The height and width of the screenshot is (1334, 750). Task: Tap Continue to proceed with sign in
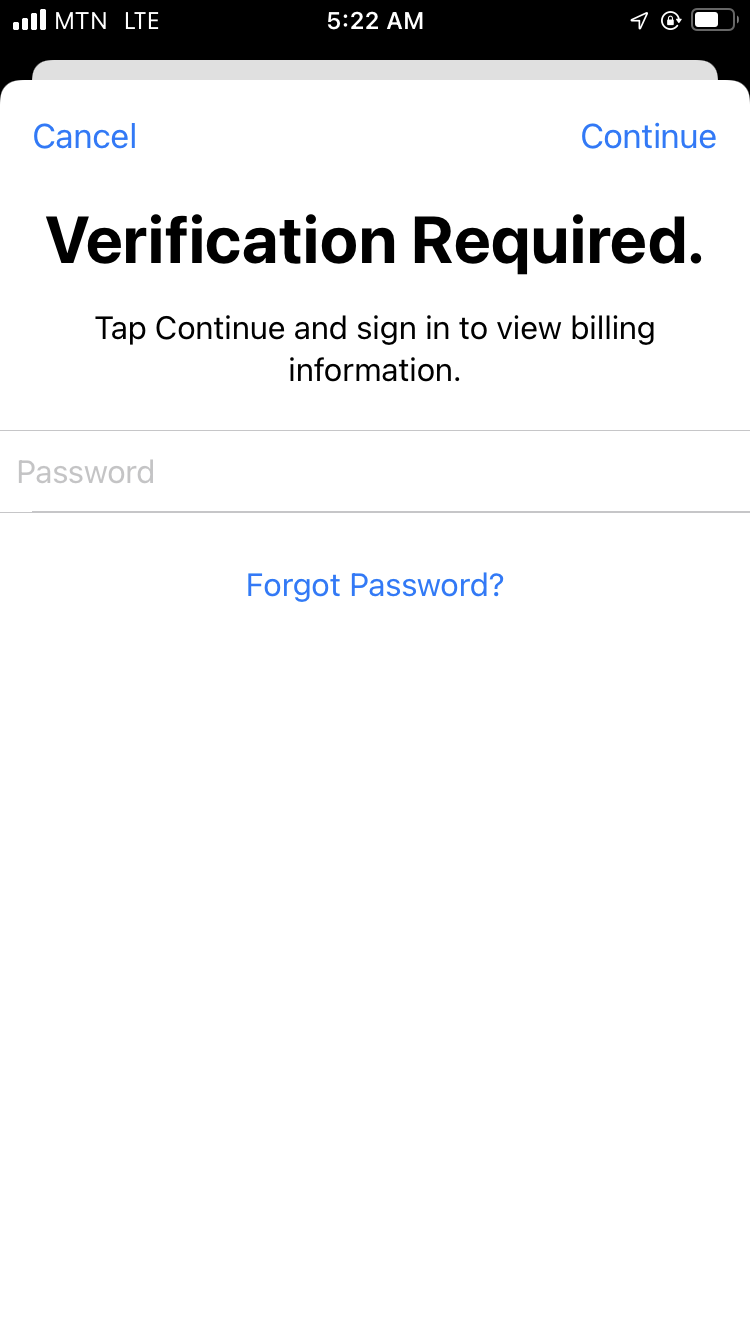648,136
